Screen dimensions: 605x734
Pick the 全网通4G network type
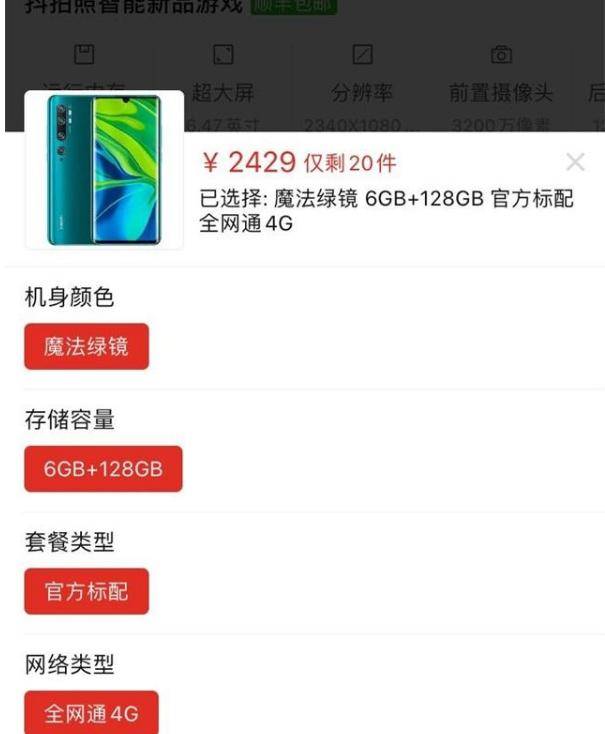point(91,712)
